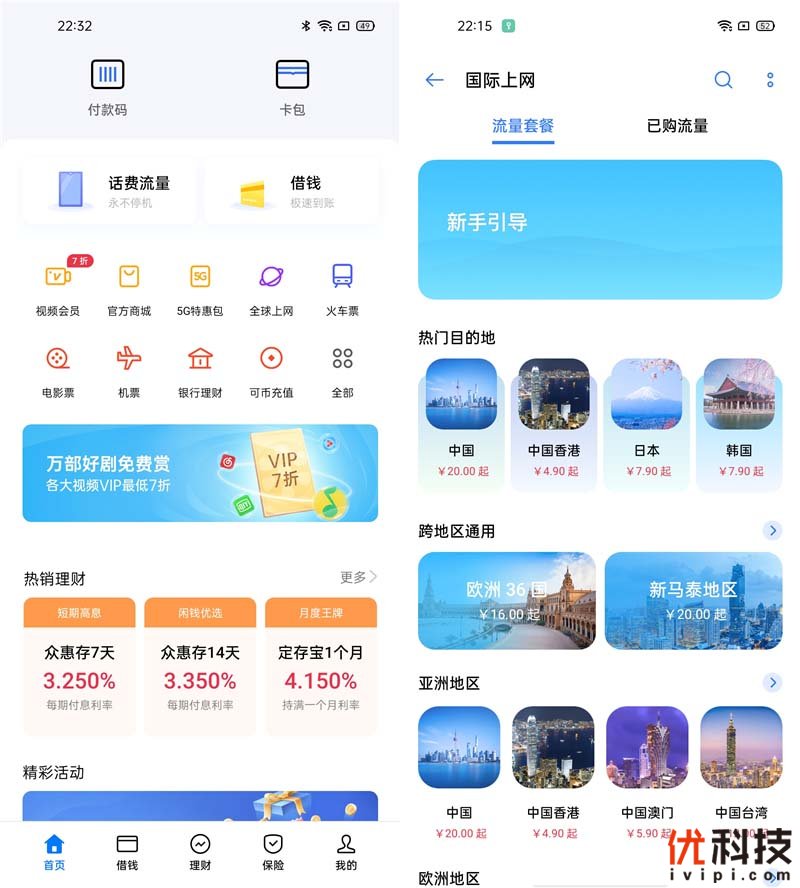Viewport: 800px width, 888px height.
Task: Go back from 国际上网 page
Action: [x=434, y=80]
